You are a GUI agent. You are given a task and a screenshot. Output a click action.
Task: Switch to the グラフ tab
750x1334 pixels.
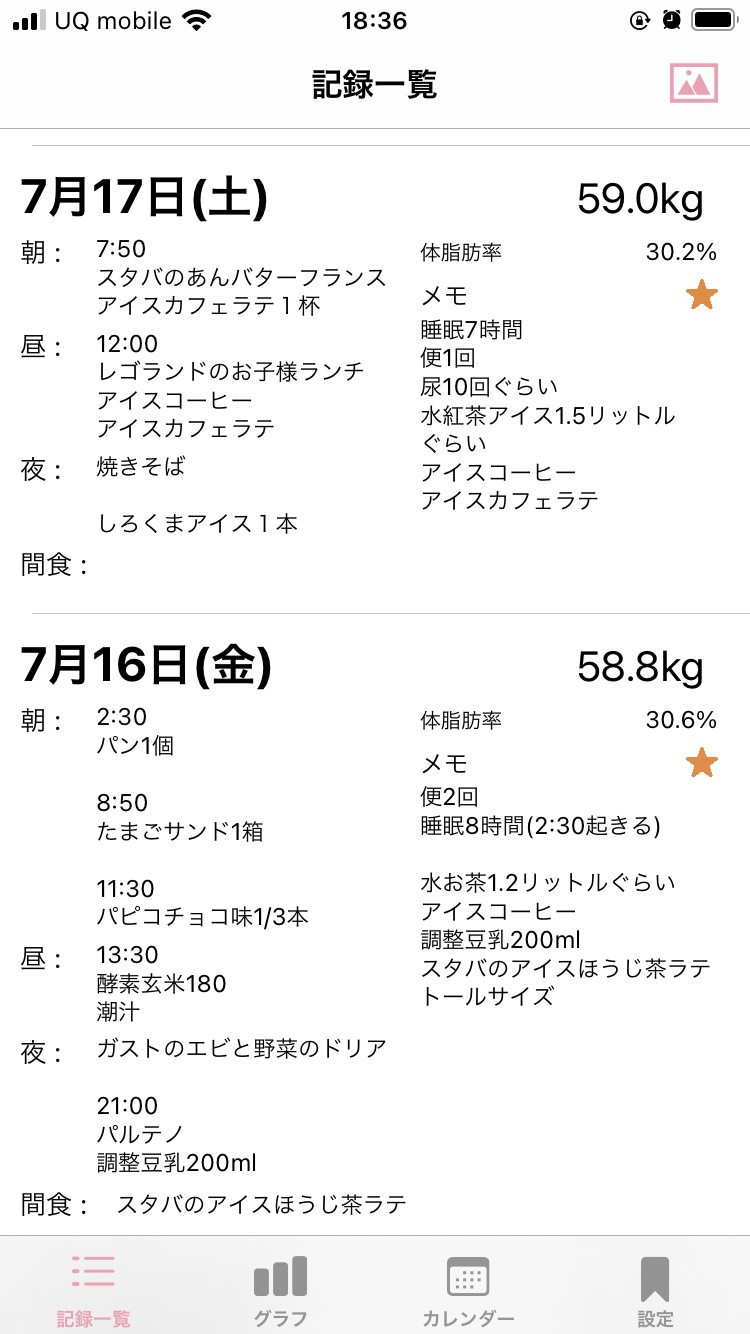point(280,1291)
